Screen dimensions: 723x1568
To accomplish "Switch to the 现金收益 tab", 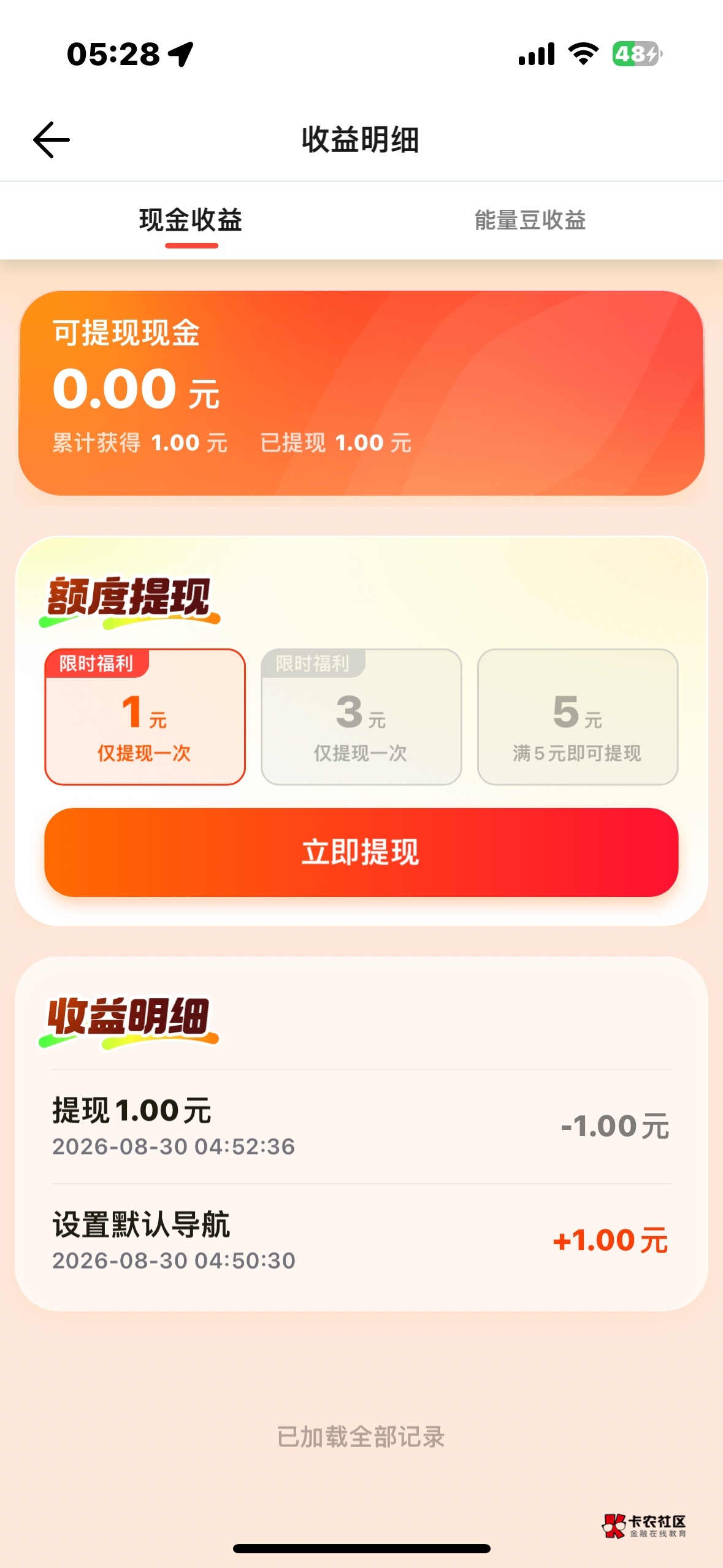I will [191, 220].
